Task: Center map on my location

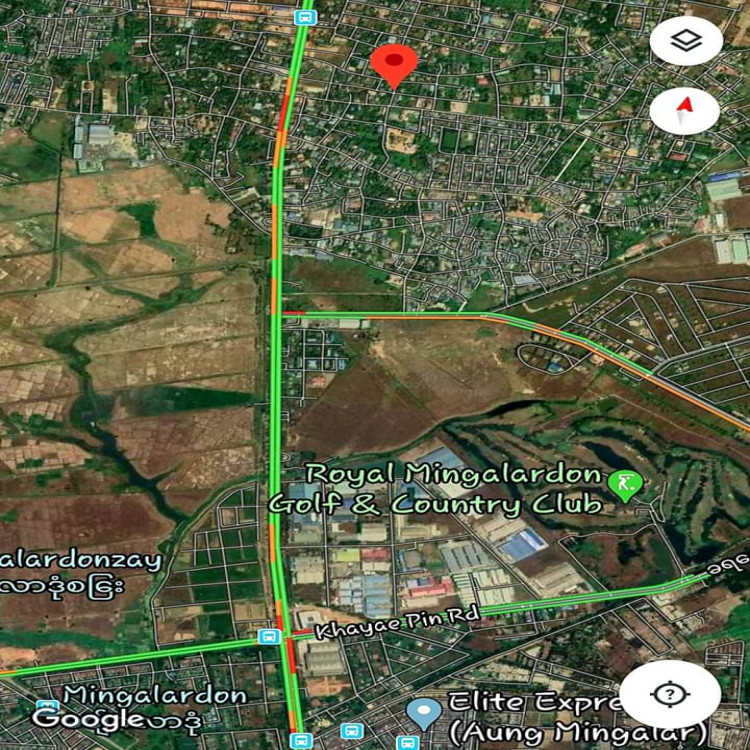Action: coord(670,694)
